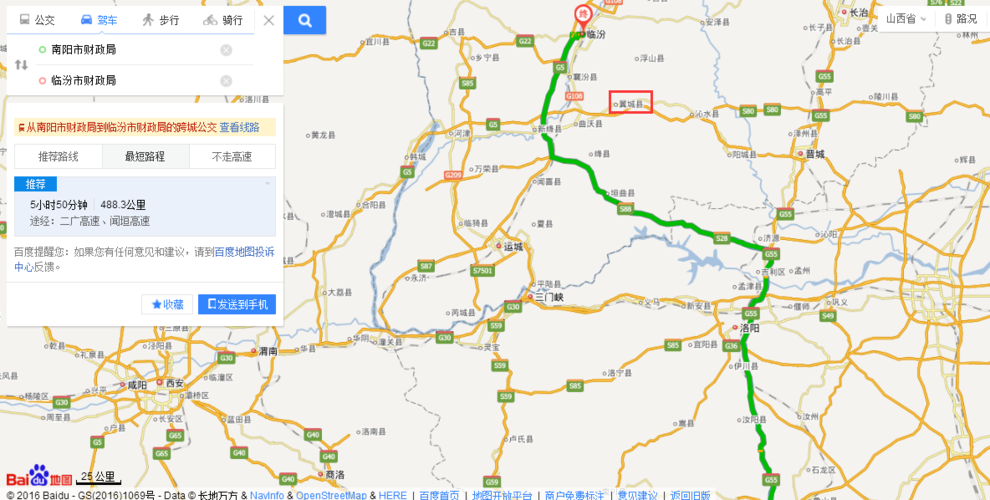The width and height of the screenshot is (990, 500).
Task: Tap the blue search button
Action: pyautogui.click(x=304, y=20)
